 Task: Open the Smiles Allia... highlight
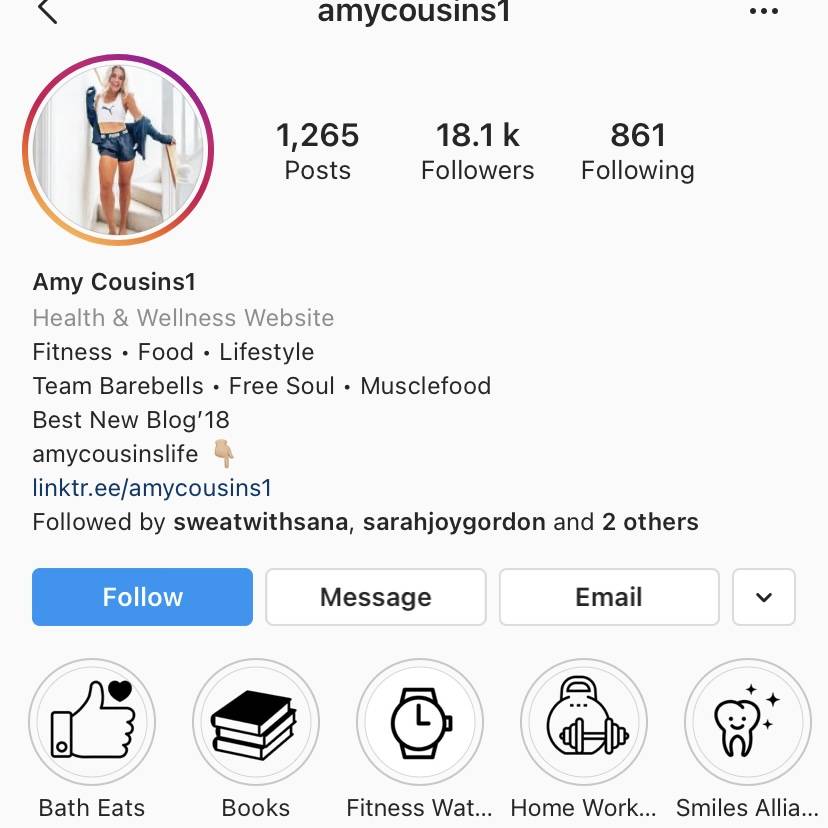click(746, 721)
